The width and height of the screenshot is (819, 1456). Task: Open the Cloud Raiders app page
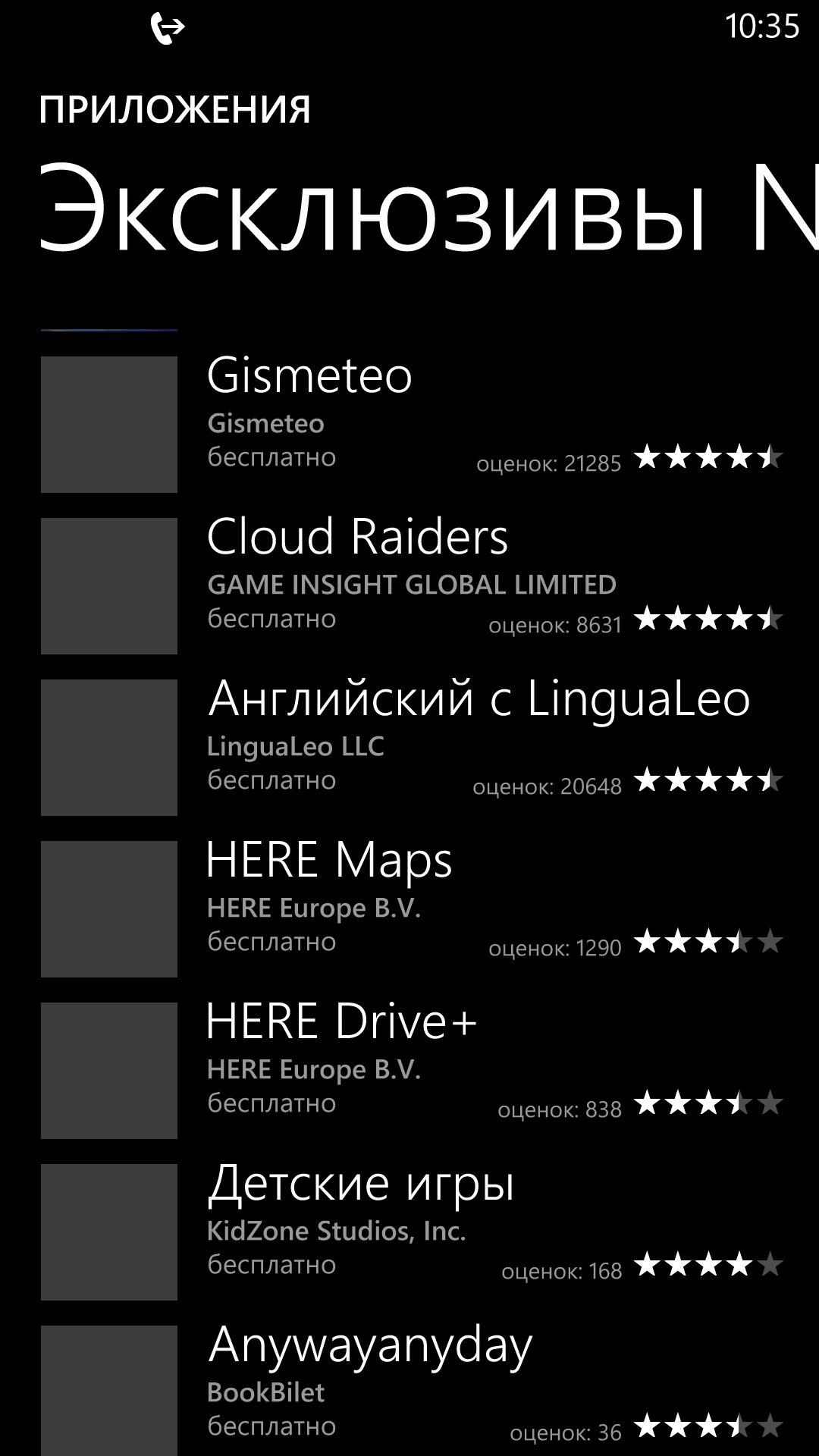coord(412,585)
